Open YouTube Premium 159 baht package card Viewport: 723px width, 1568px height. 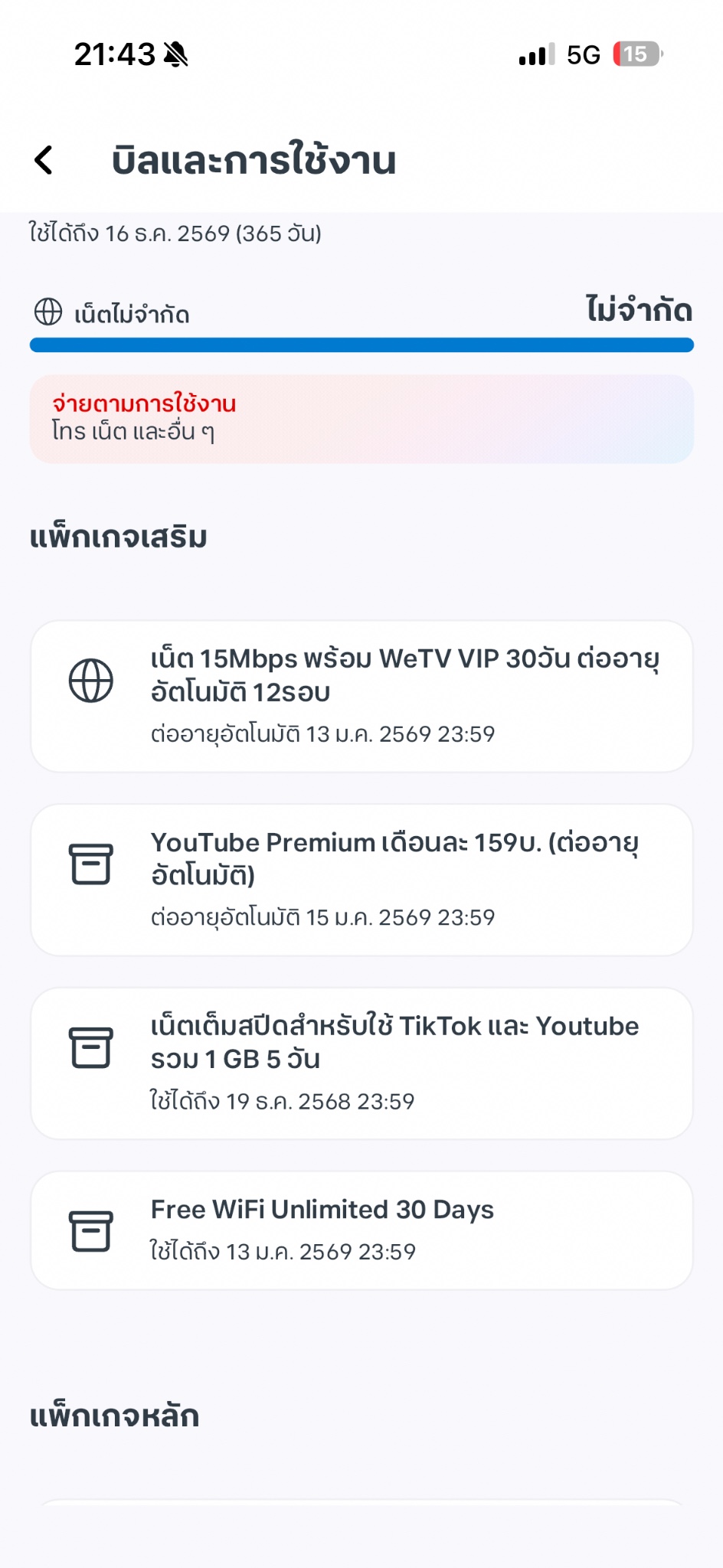click(x=361, y=880)
